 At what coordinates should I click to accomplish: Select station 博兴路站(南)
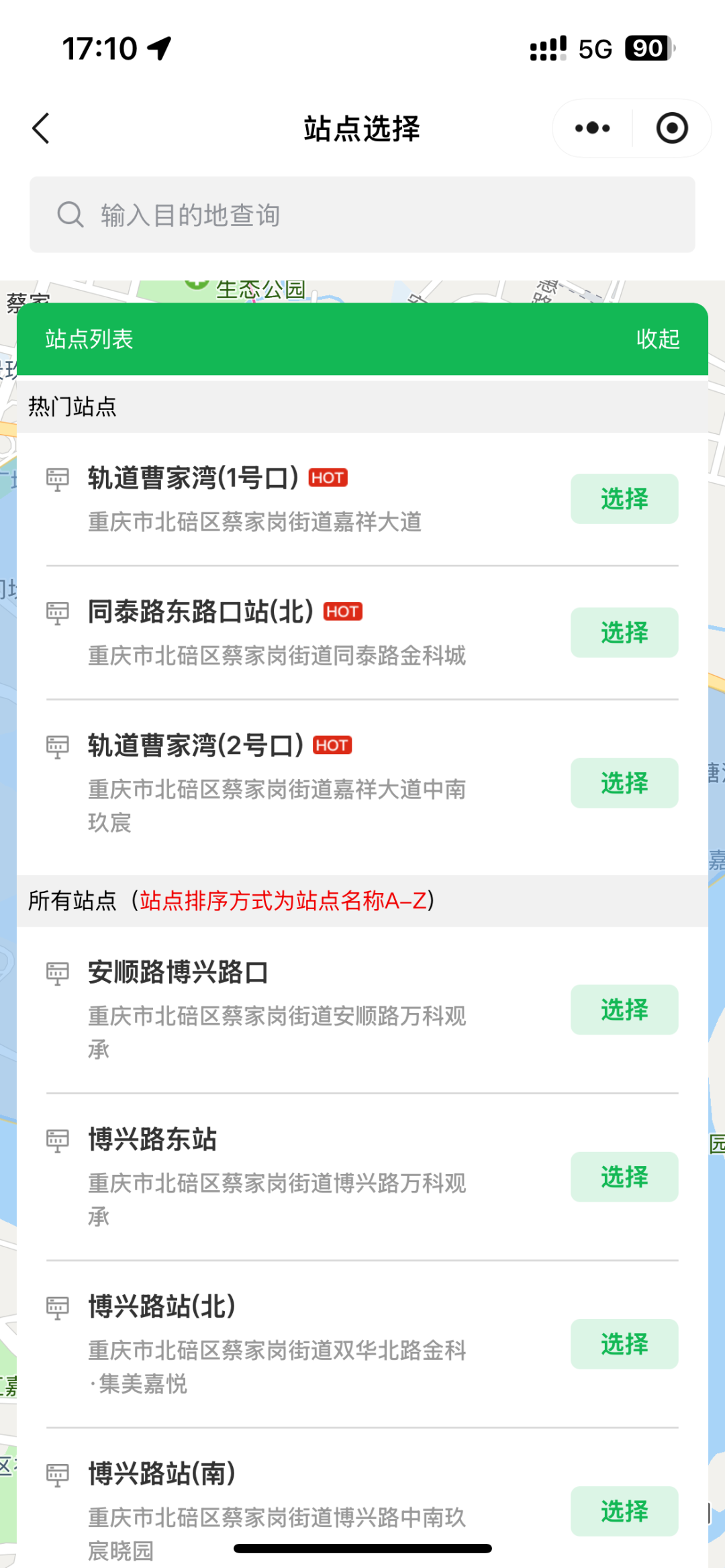coord(624,1511)
